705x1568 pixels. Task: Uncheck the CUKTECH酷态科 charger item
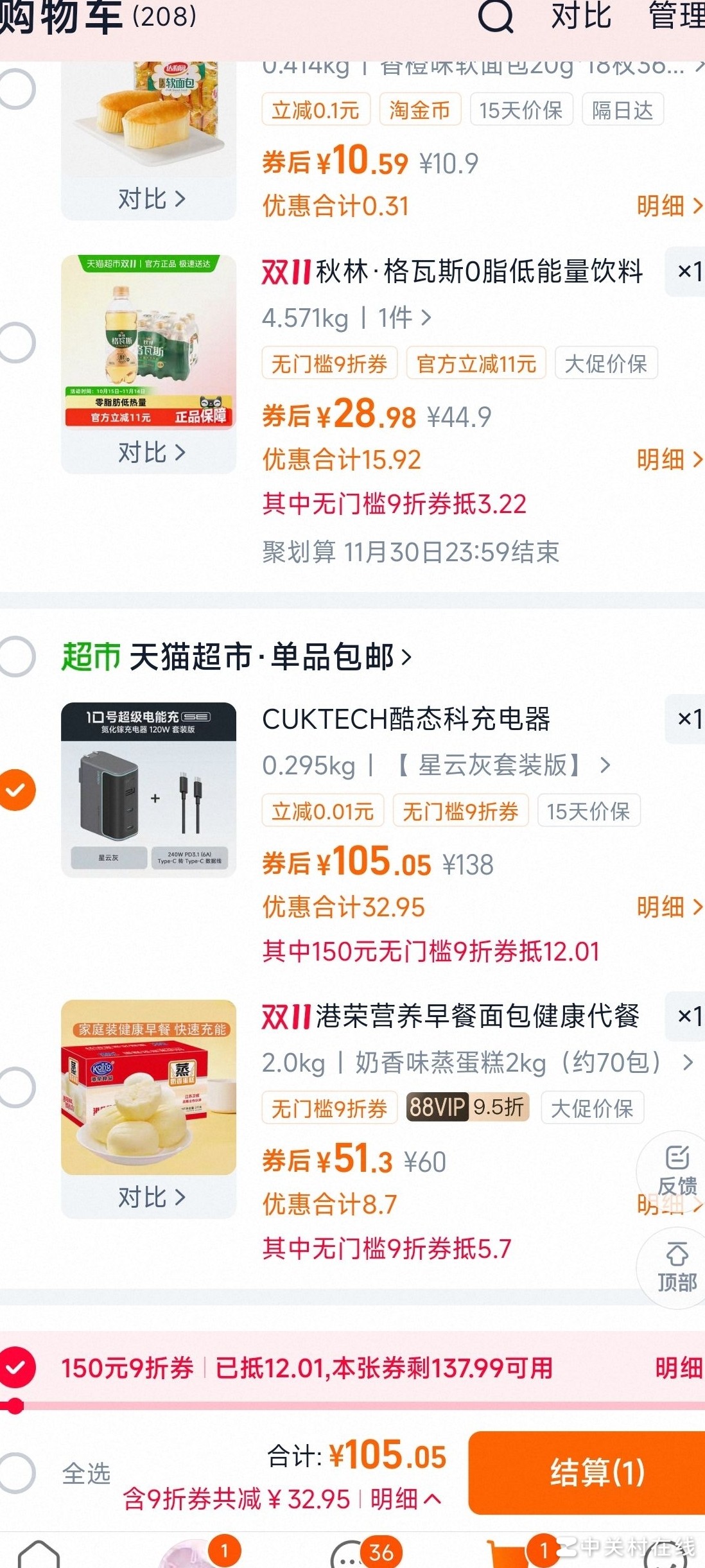pos(17,790)
